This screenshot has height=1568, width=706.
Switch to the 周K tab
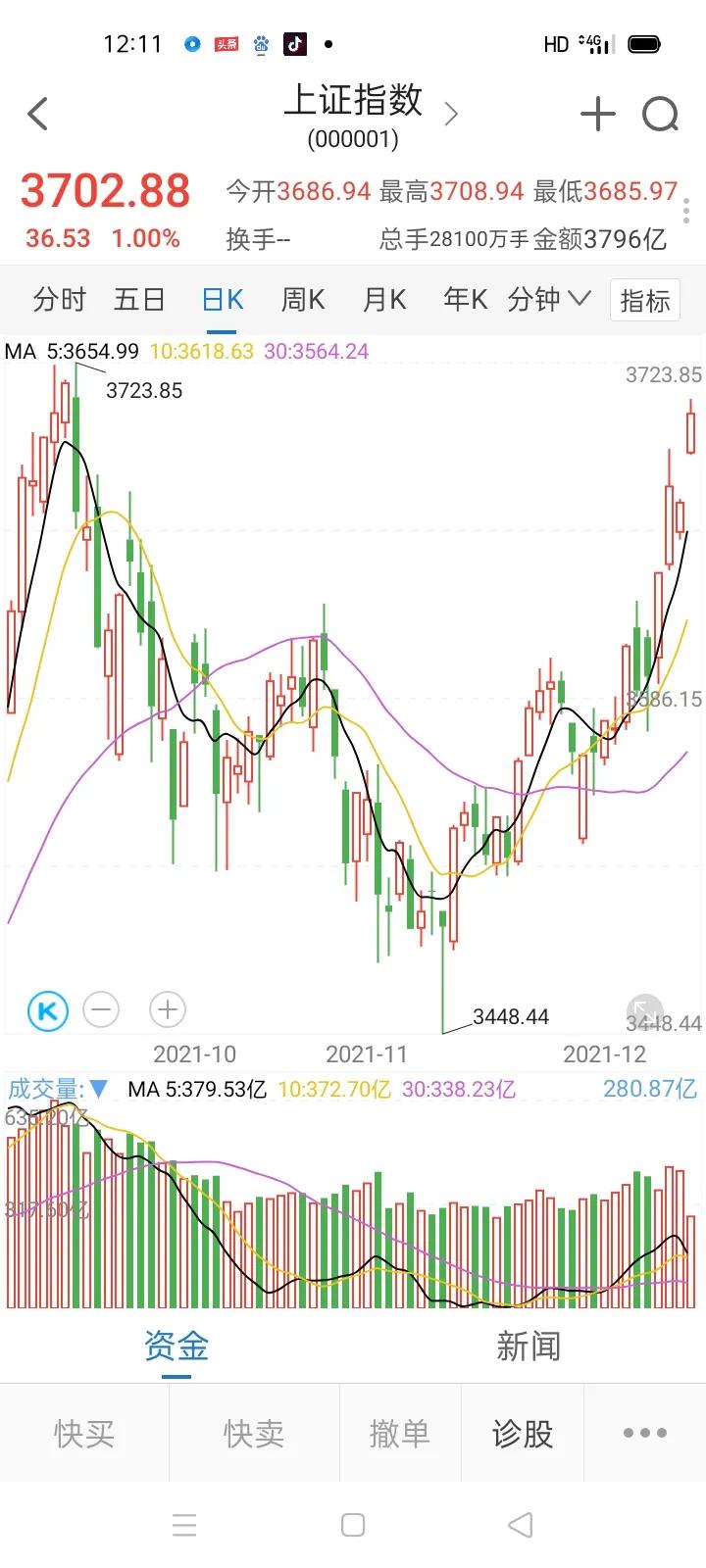tap(302, 300)
